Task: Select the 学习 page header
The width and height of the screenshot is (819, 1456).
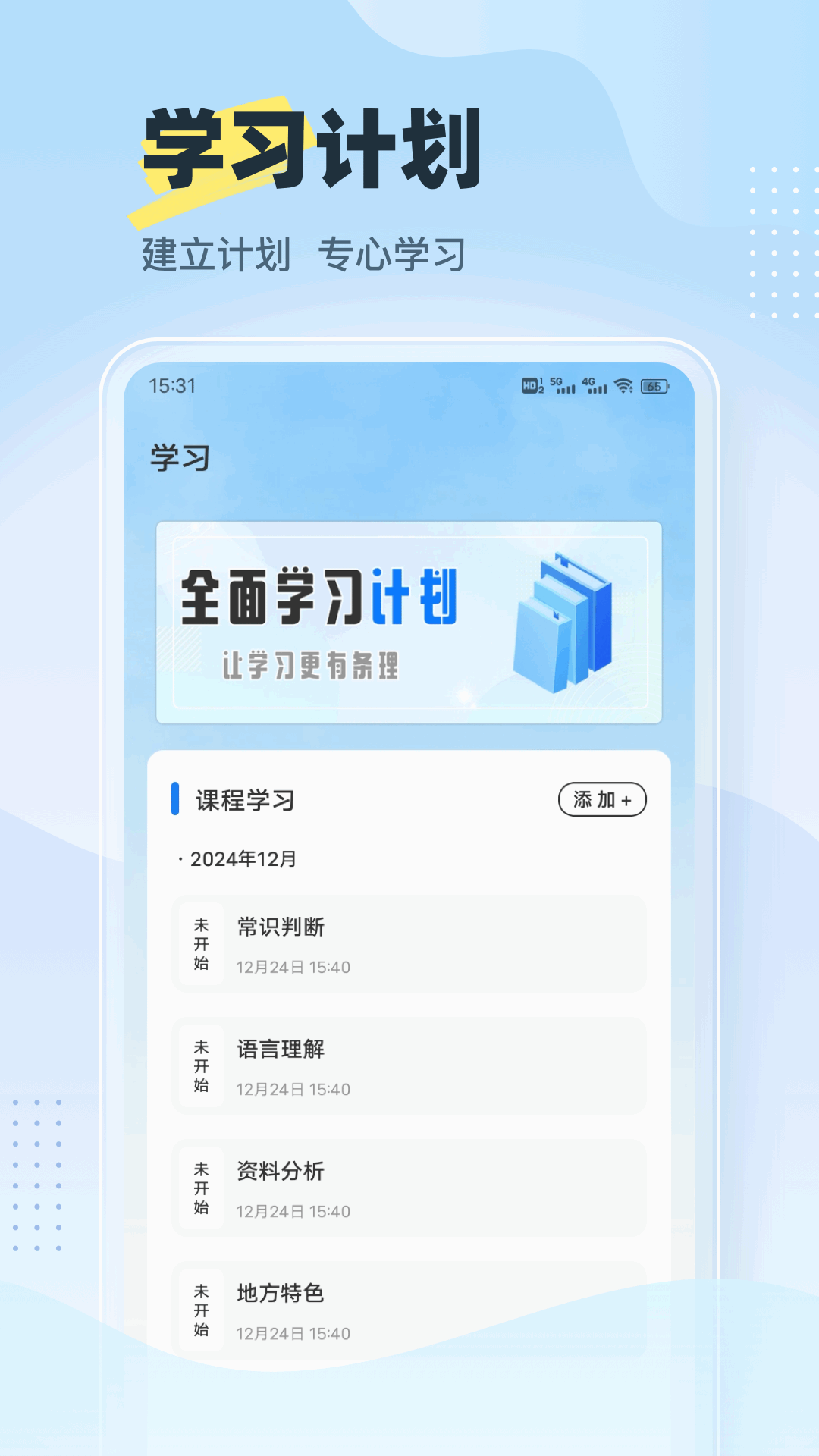Action: [180, 455]
